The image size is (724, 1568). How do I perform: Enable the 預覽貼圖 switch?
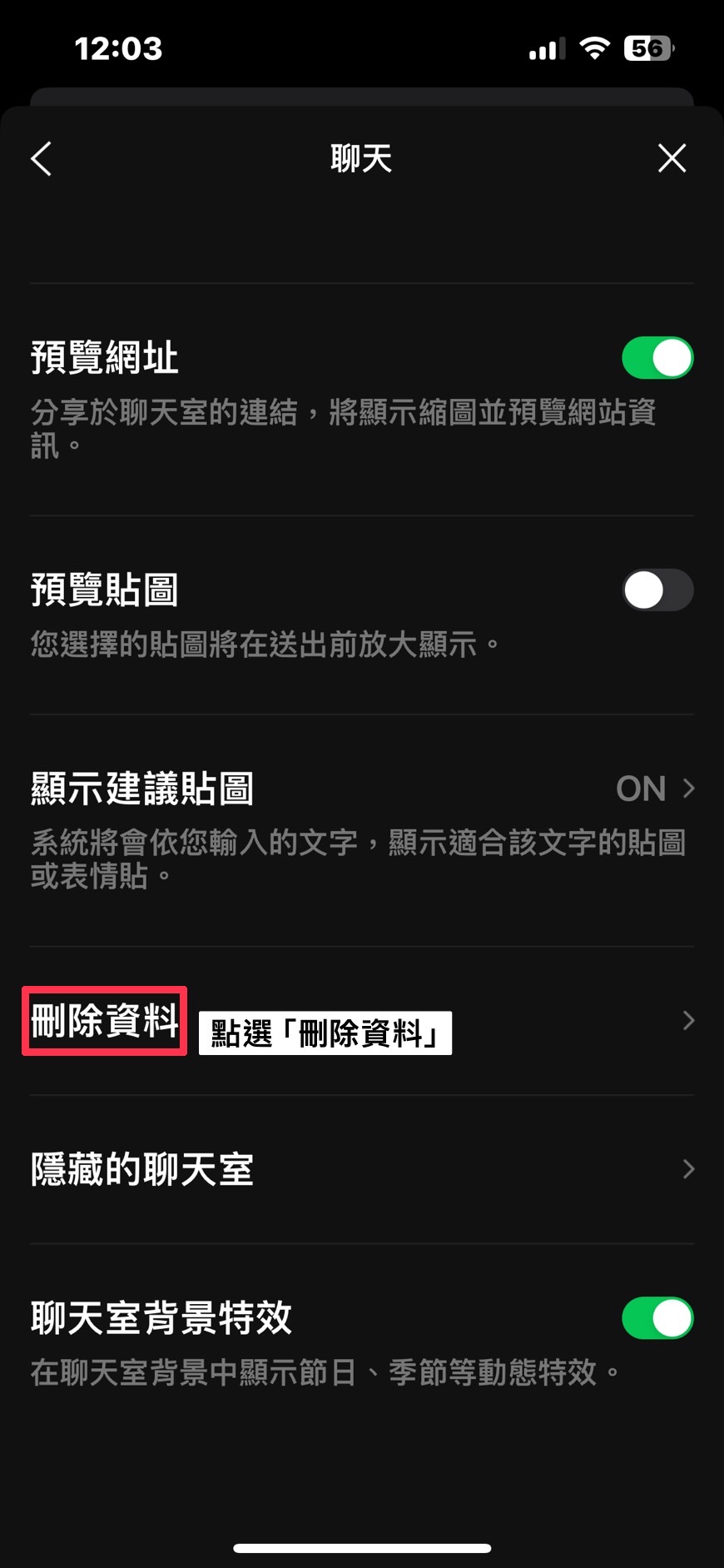tap(657, 590)
